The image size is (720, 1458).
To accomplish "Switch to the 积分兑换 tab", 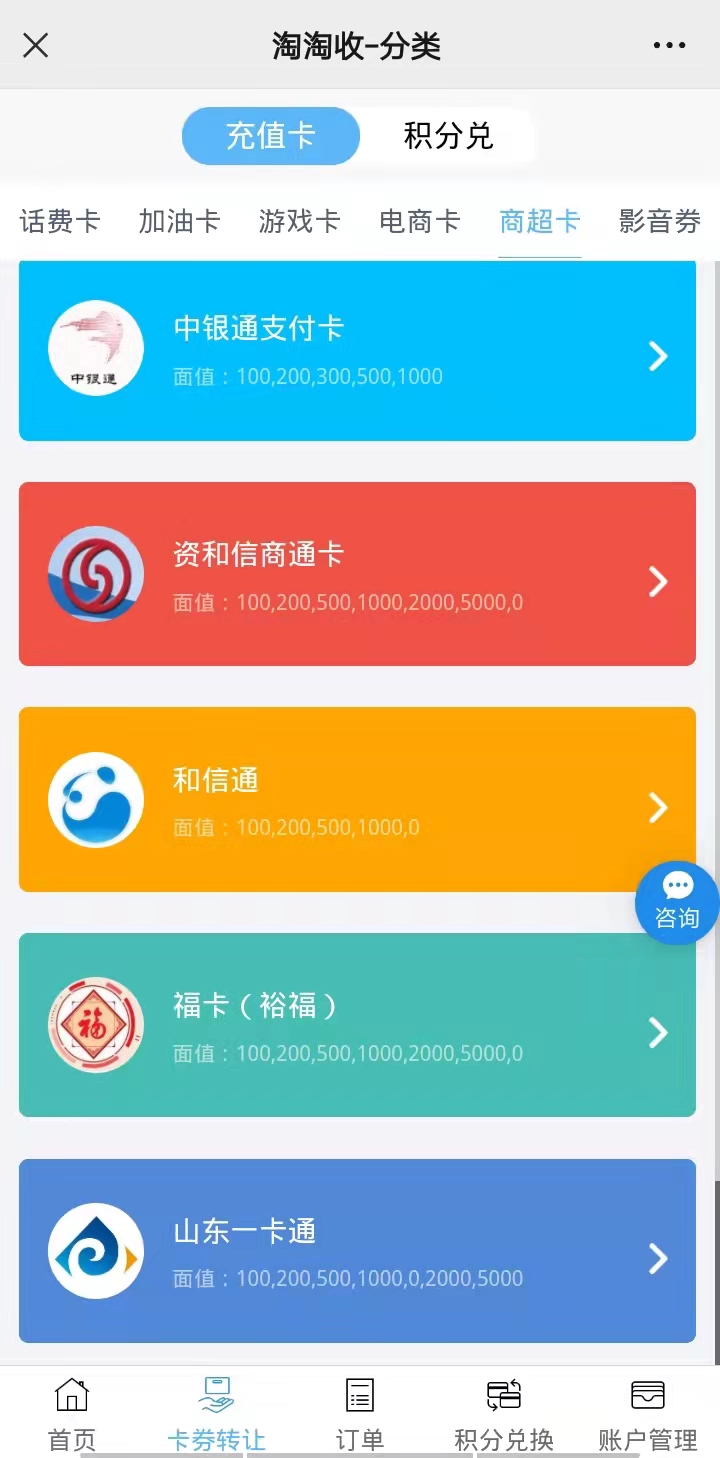I will click(504, 1414).
